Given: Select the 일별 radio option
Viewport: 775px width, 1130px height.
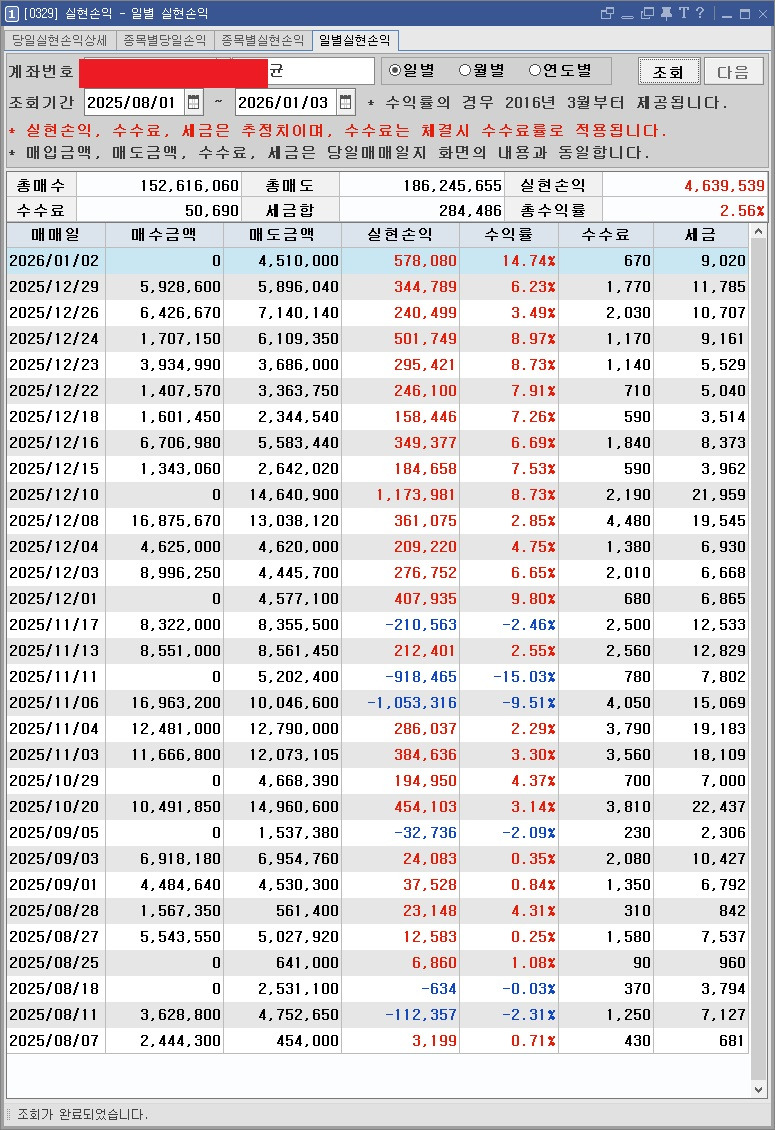Looking at the screenshot, I should tap(412, 71).
